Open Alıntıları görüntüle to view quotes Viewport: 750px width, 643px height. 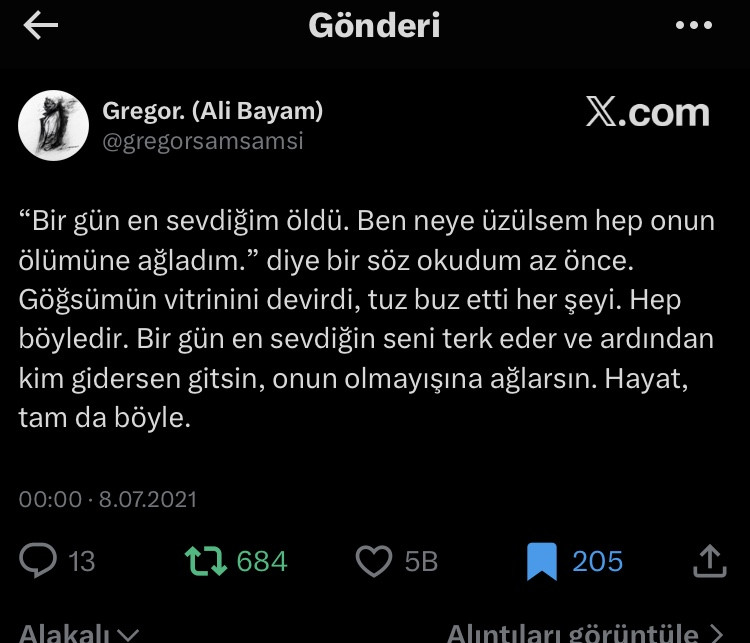click(x=584, y=634)
